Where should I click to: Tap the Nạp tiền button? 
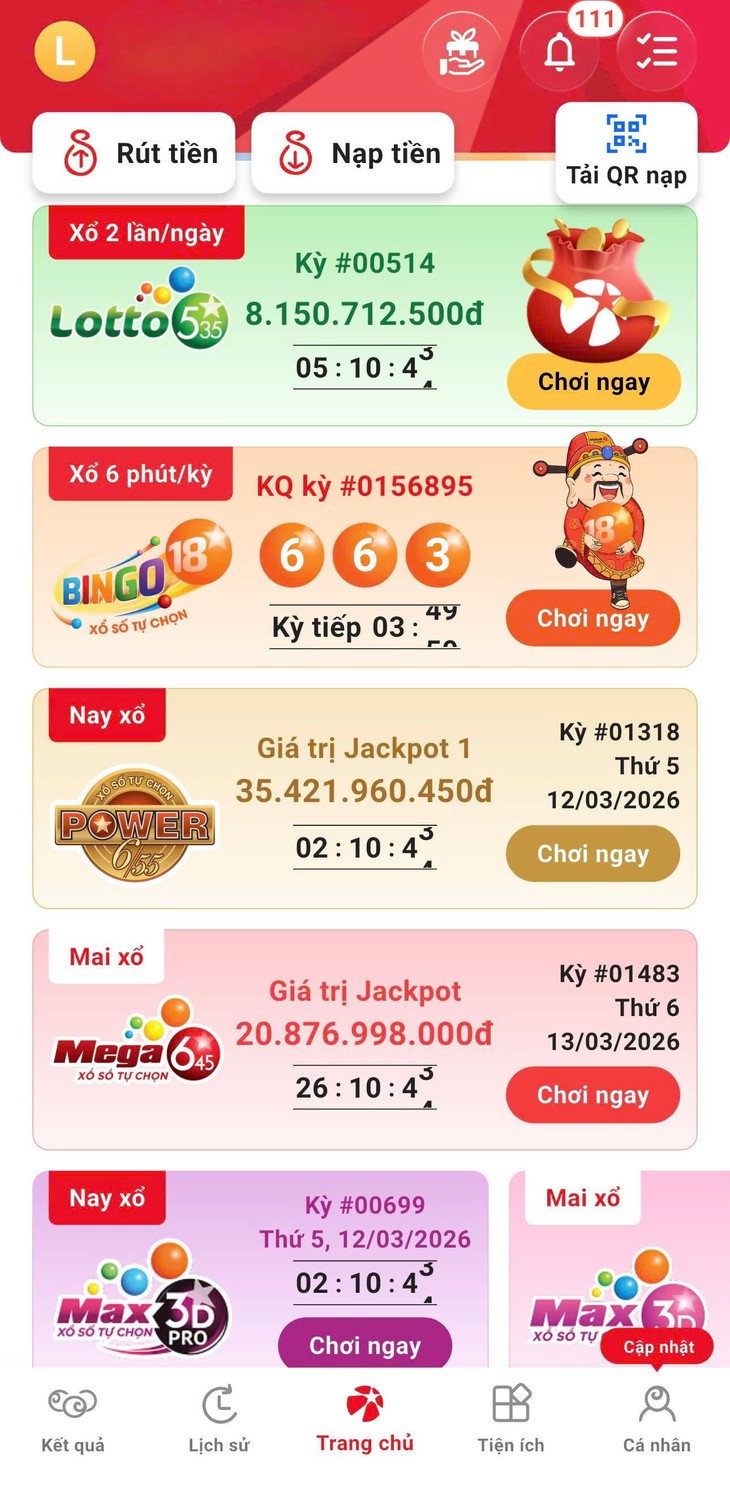click(352, 154)
